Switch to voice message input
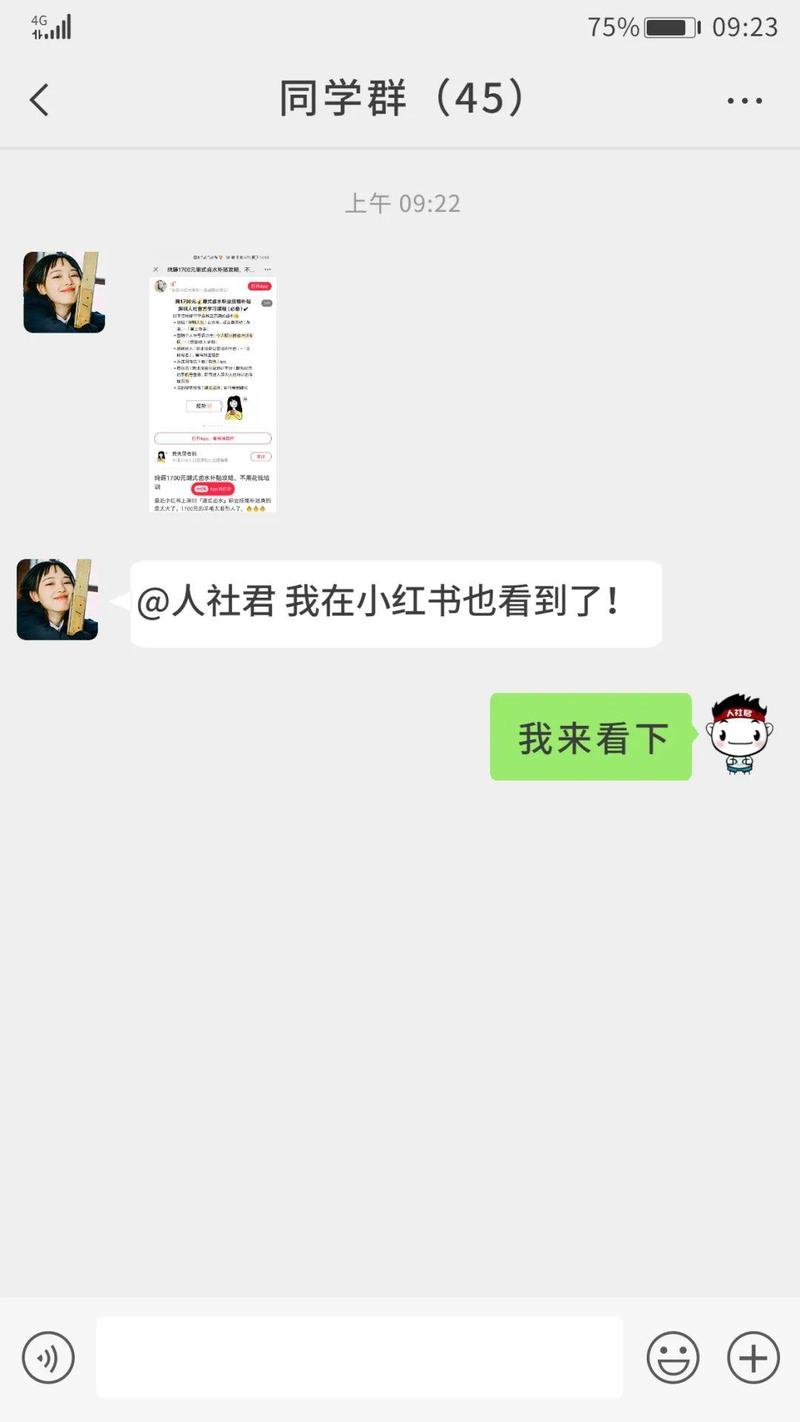 48,1357
